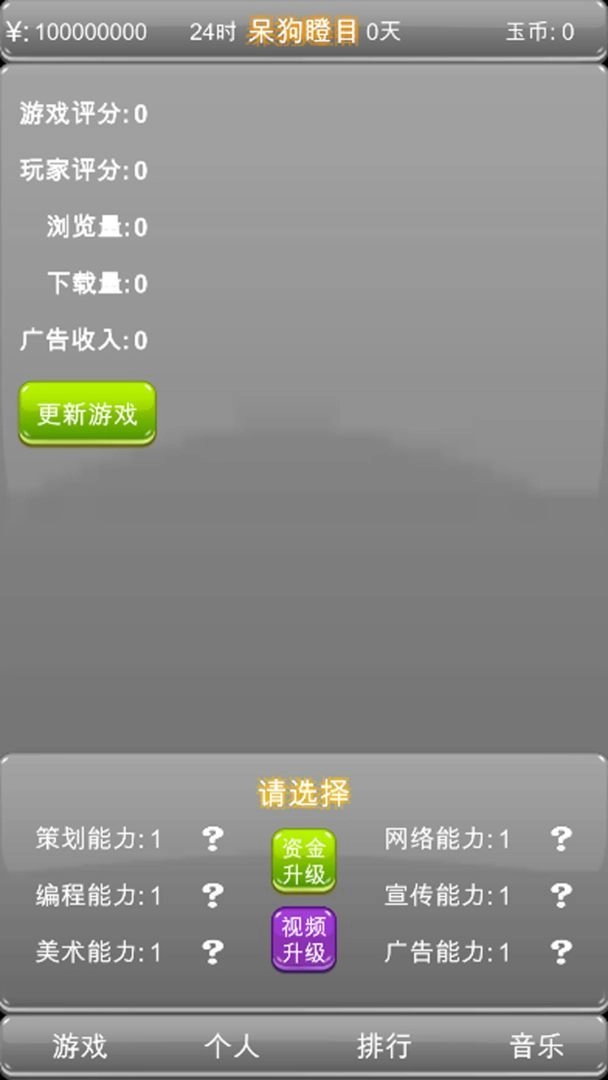Open help for 网络能力

(561, 838)
